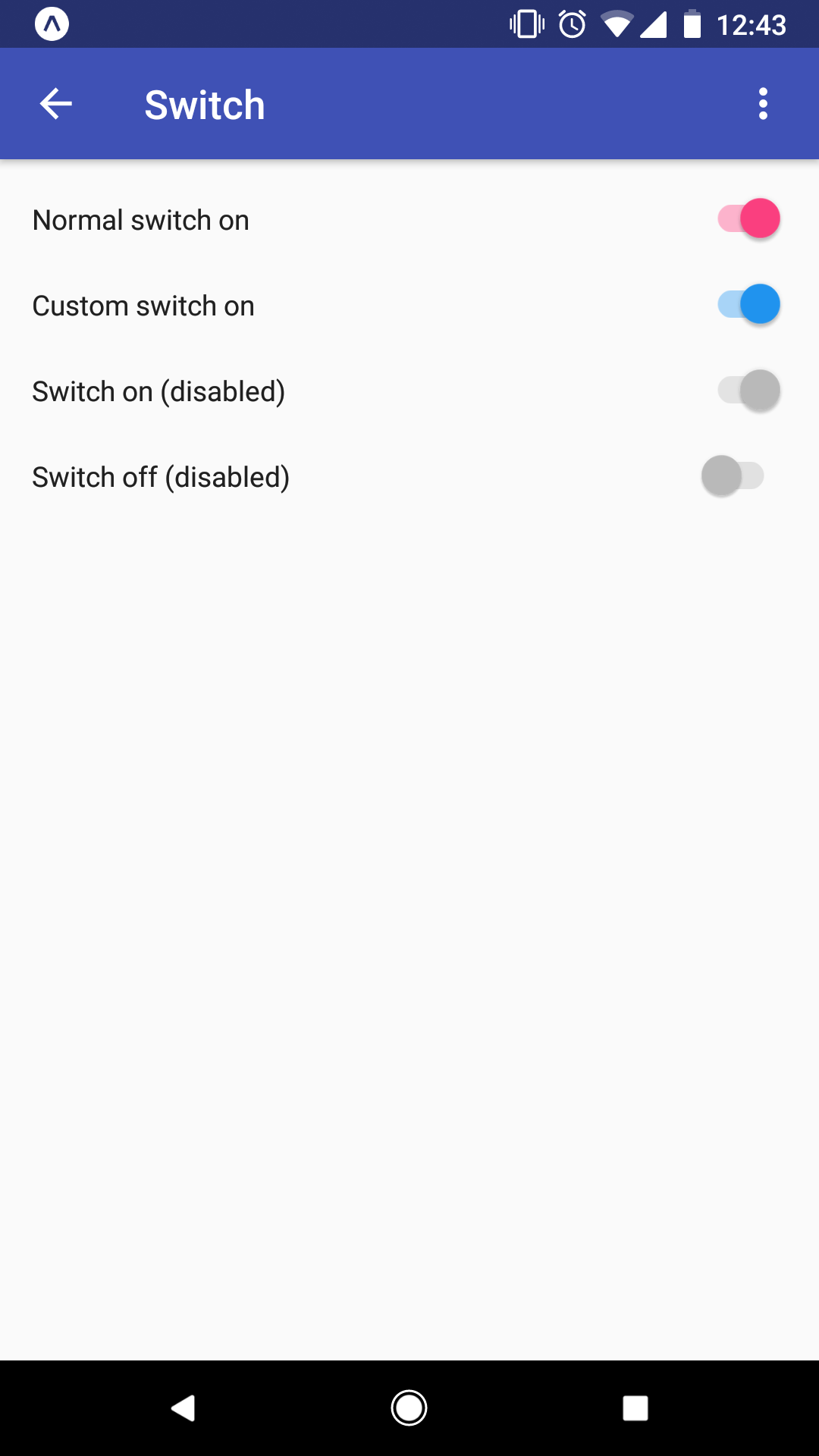Screen dimensions: 819x1456
Task: Open recent apps from navigation bar
Action: (635, 1408)
